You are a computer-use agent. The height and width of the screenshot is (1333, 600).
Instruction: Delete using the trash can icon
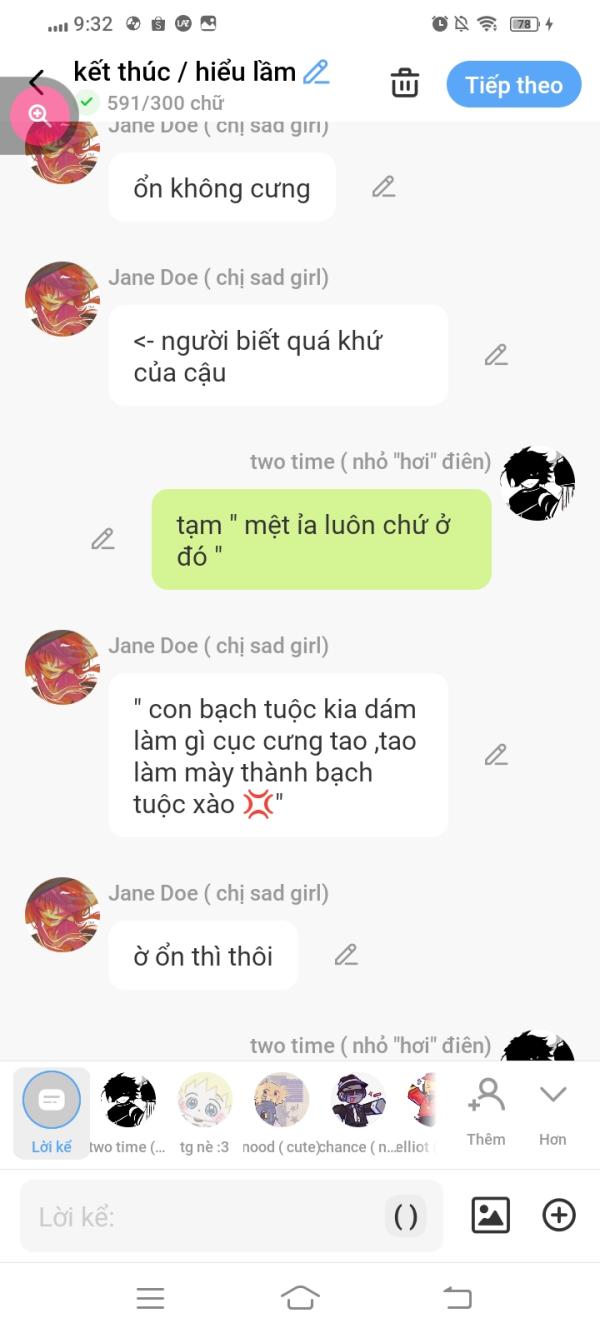pos(405,83)
